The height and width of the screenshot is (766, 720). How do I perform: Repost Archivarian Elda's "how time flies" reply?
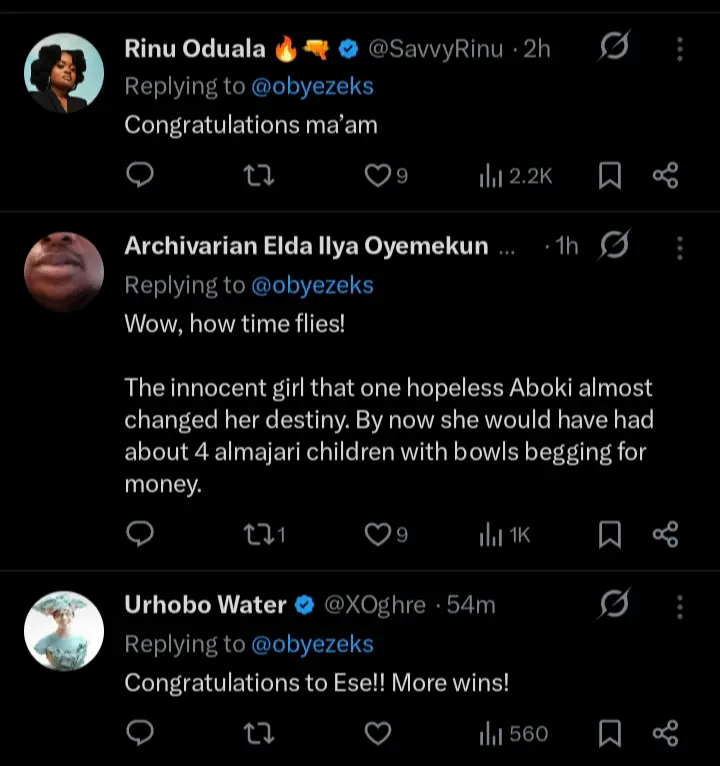click(x=257, y=535)
